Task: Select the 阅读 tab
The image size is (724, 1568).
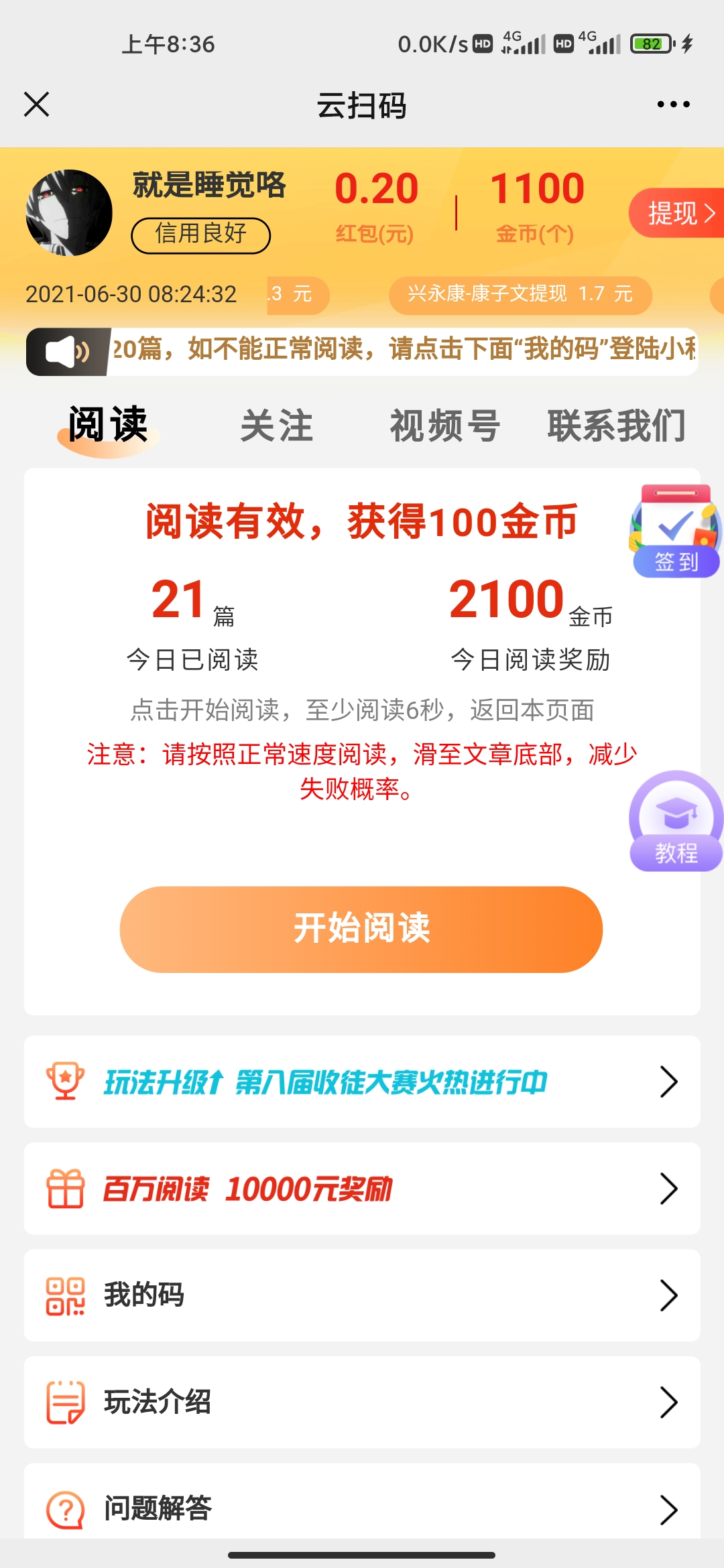Action: pyautogui.click(x=108, y=425)
